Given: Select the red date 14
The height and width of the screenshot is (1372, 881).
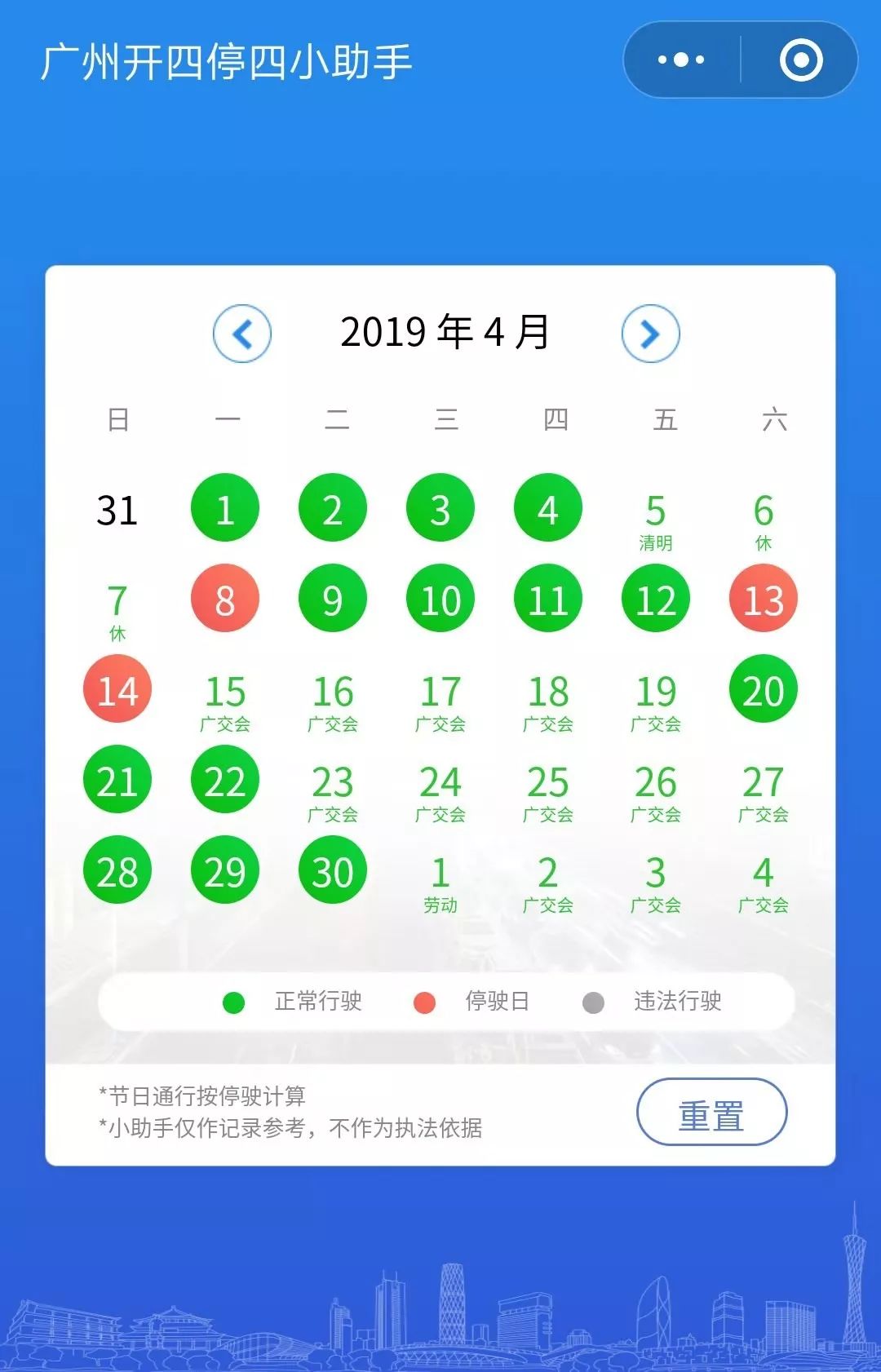Looking at the screenshot, I should [117, 690].
